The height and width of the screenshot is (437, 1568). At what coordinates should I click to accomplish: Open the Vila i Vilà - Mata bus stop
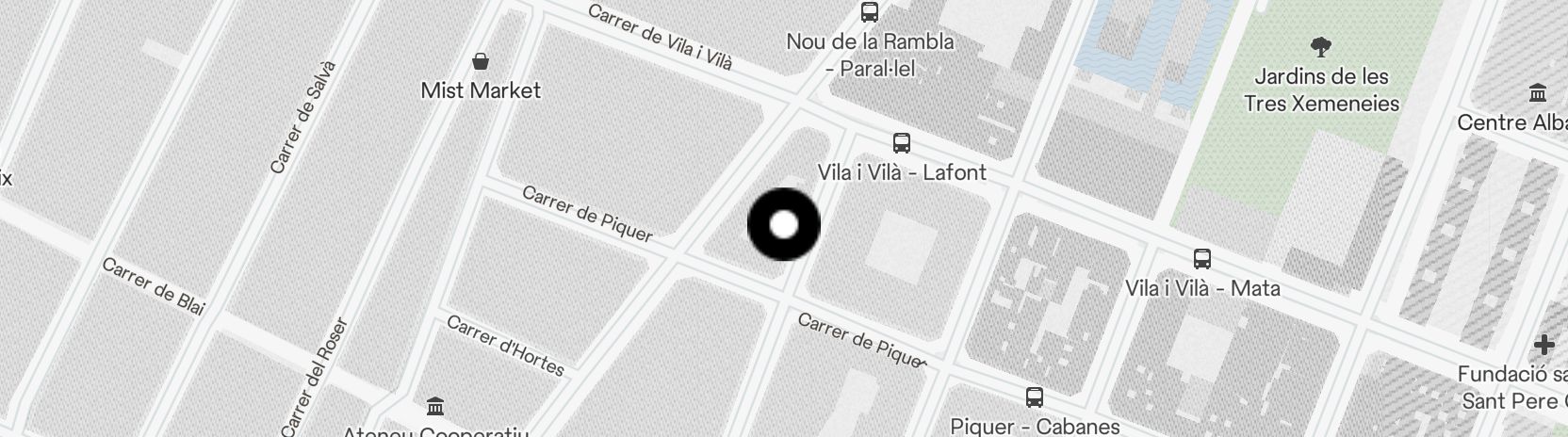[x=1201, y=259]
